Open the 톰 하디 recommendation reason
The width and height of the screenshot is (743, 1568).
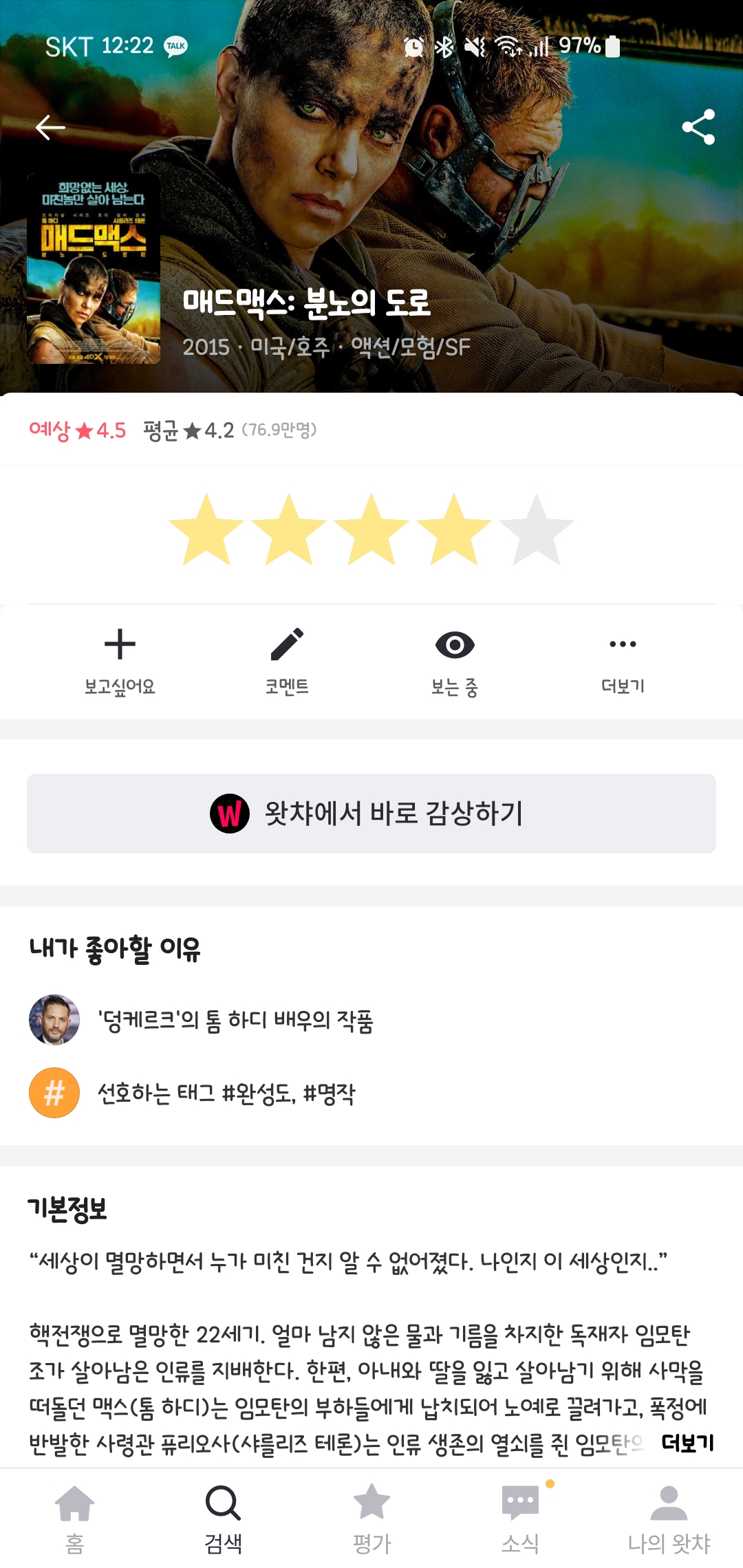point(234,1021)
